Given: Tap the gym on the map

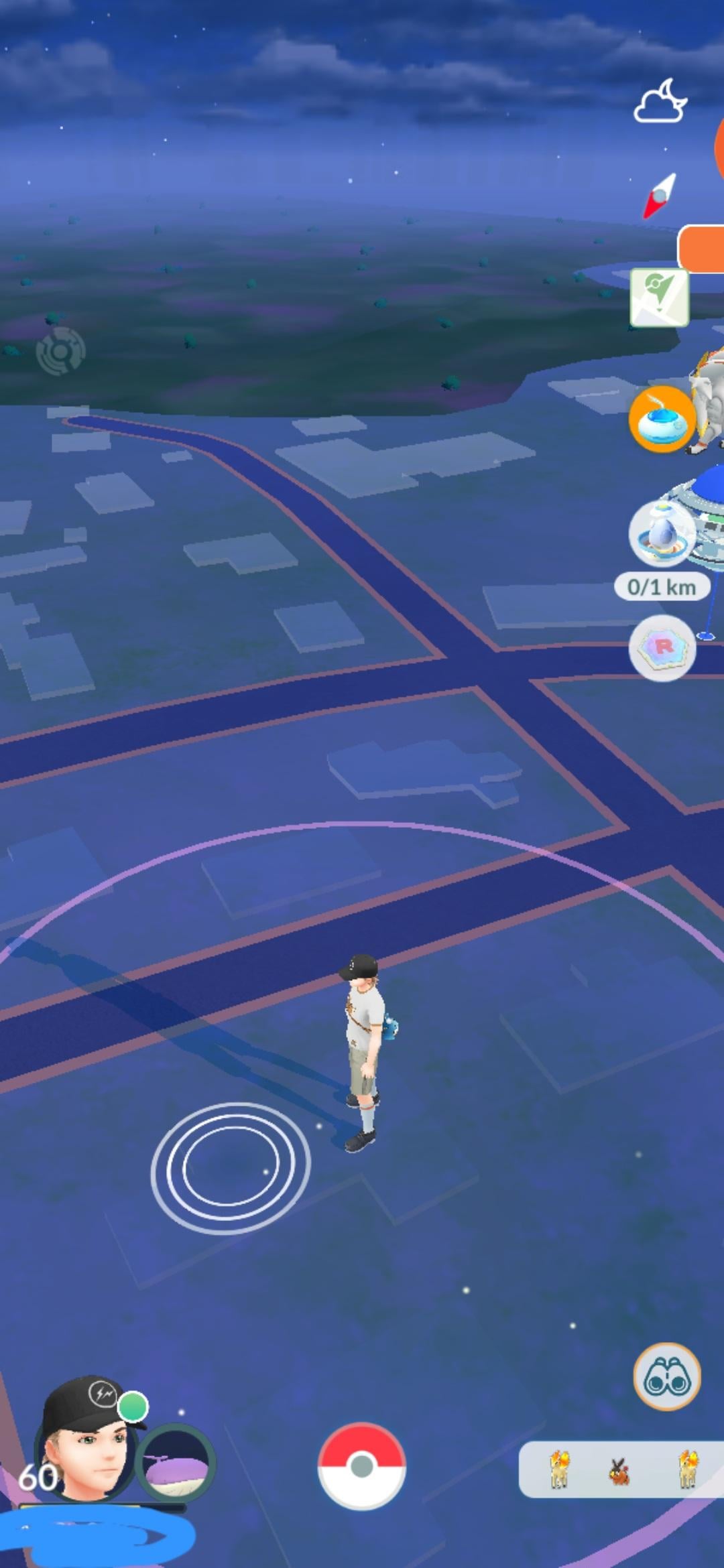Looking at the screenshot, I should [x=704, y=523].
